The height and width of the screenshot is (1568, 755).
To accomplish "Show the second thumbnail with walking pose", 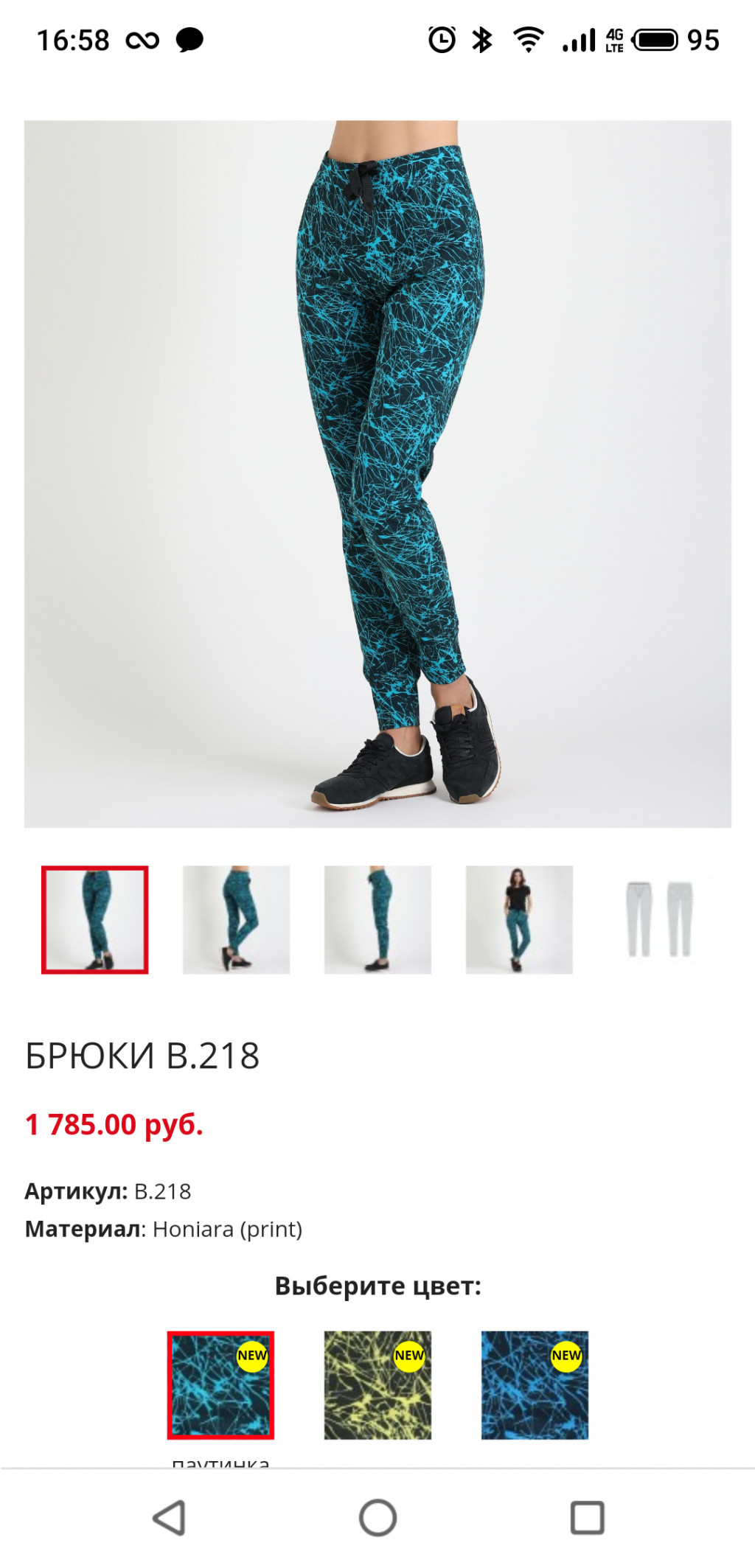I will 236,919.
